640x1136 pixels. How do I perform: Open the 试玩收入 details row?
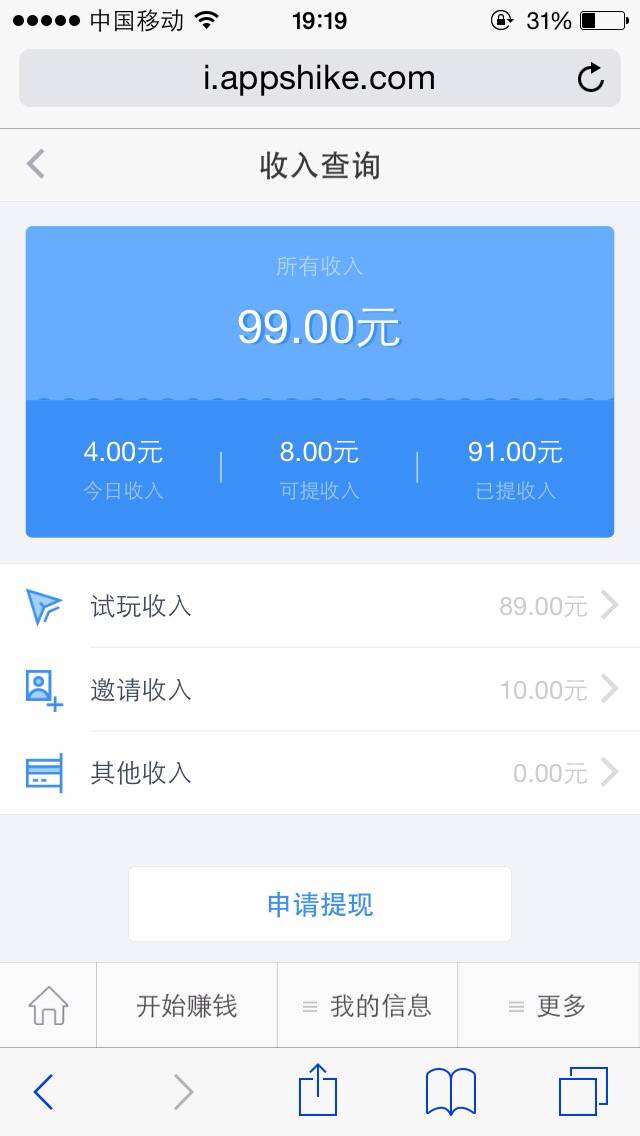[x=320, y=606]
